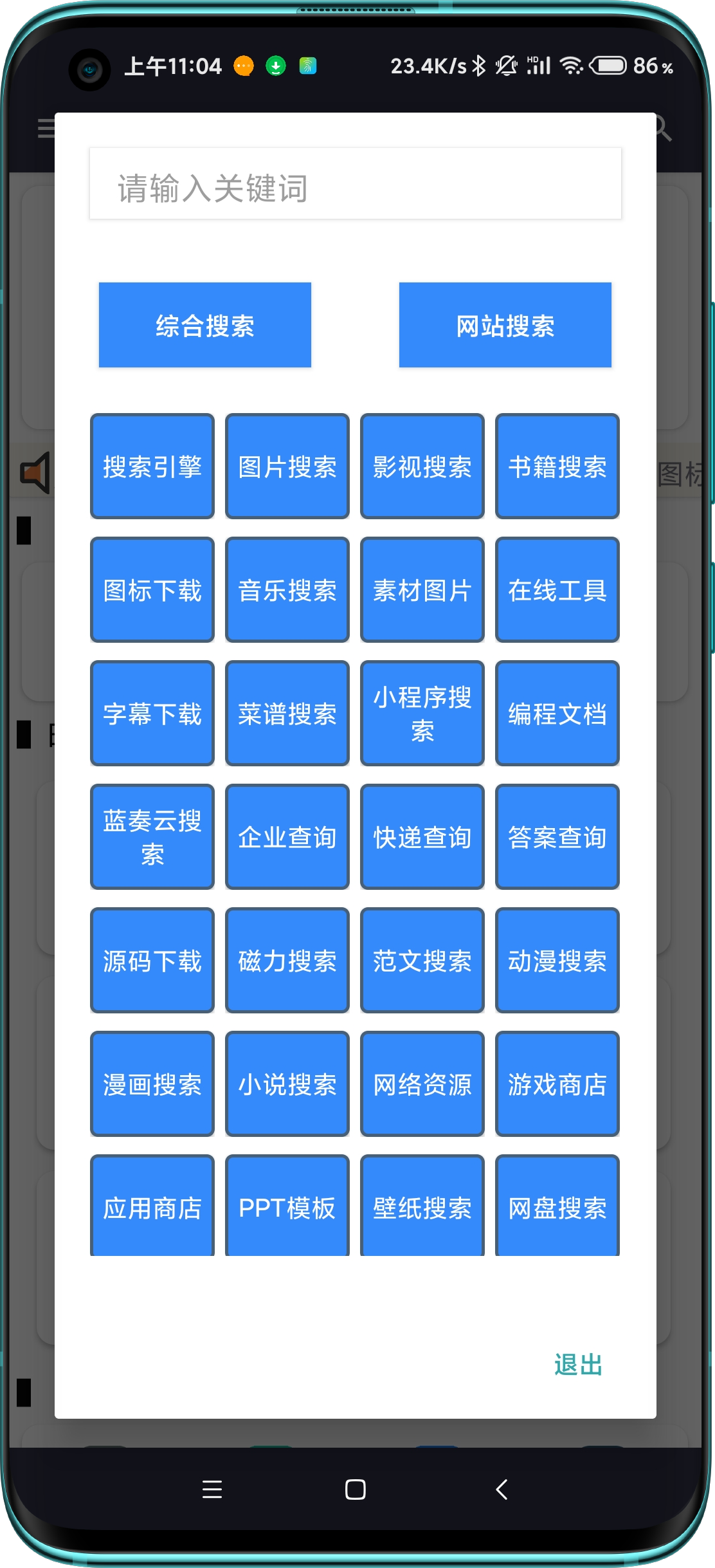
Task: Select 字幕下载
Action: point(152,714)
